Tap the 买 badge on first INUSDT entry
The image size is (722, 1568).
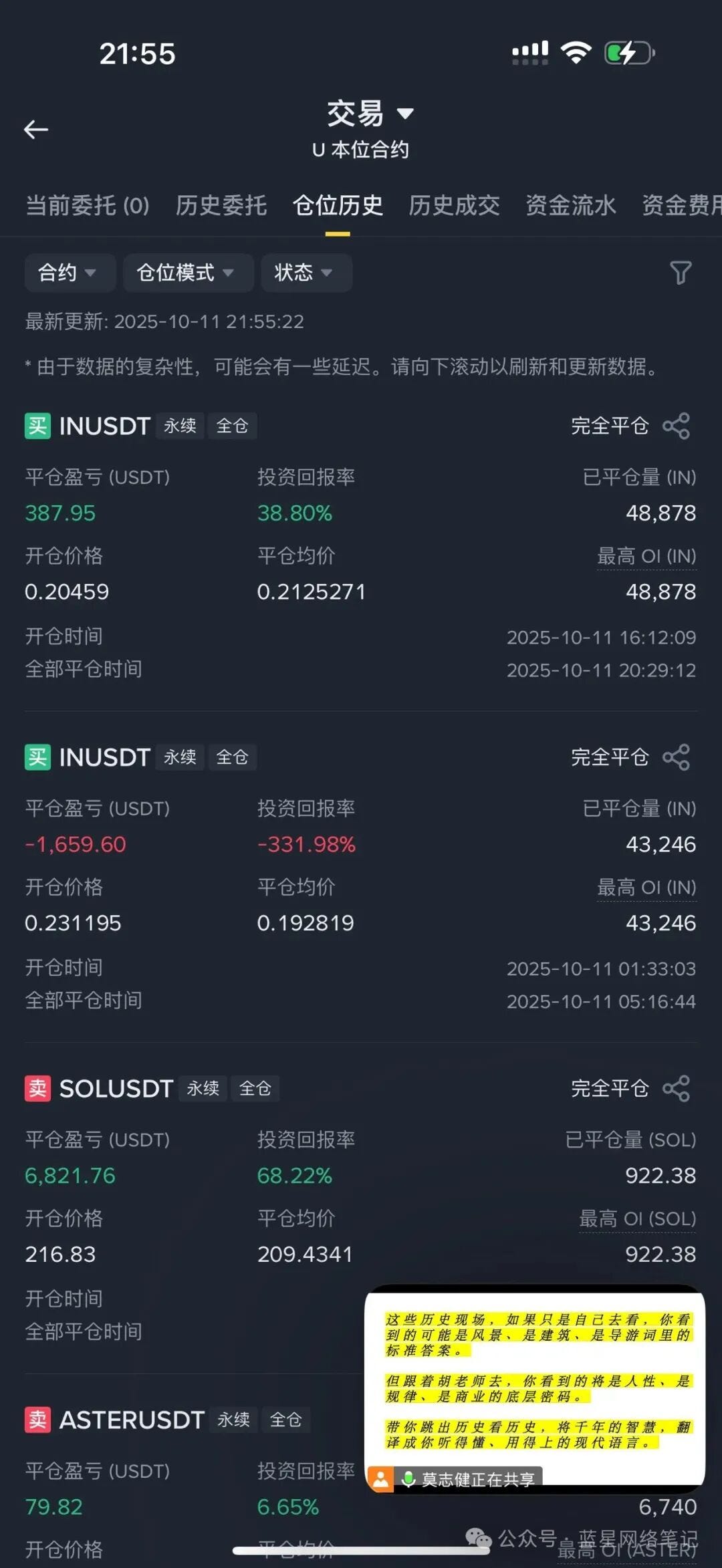coord(37,426)
